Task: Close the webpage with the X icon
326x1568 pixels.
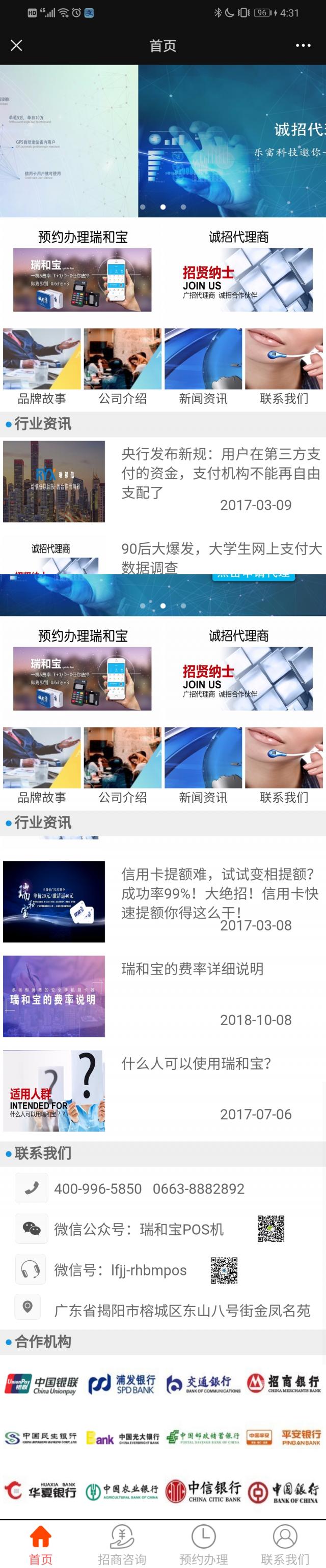Action: 16,46
